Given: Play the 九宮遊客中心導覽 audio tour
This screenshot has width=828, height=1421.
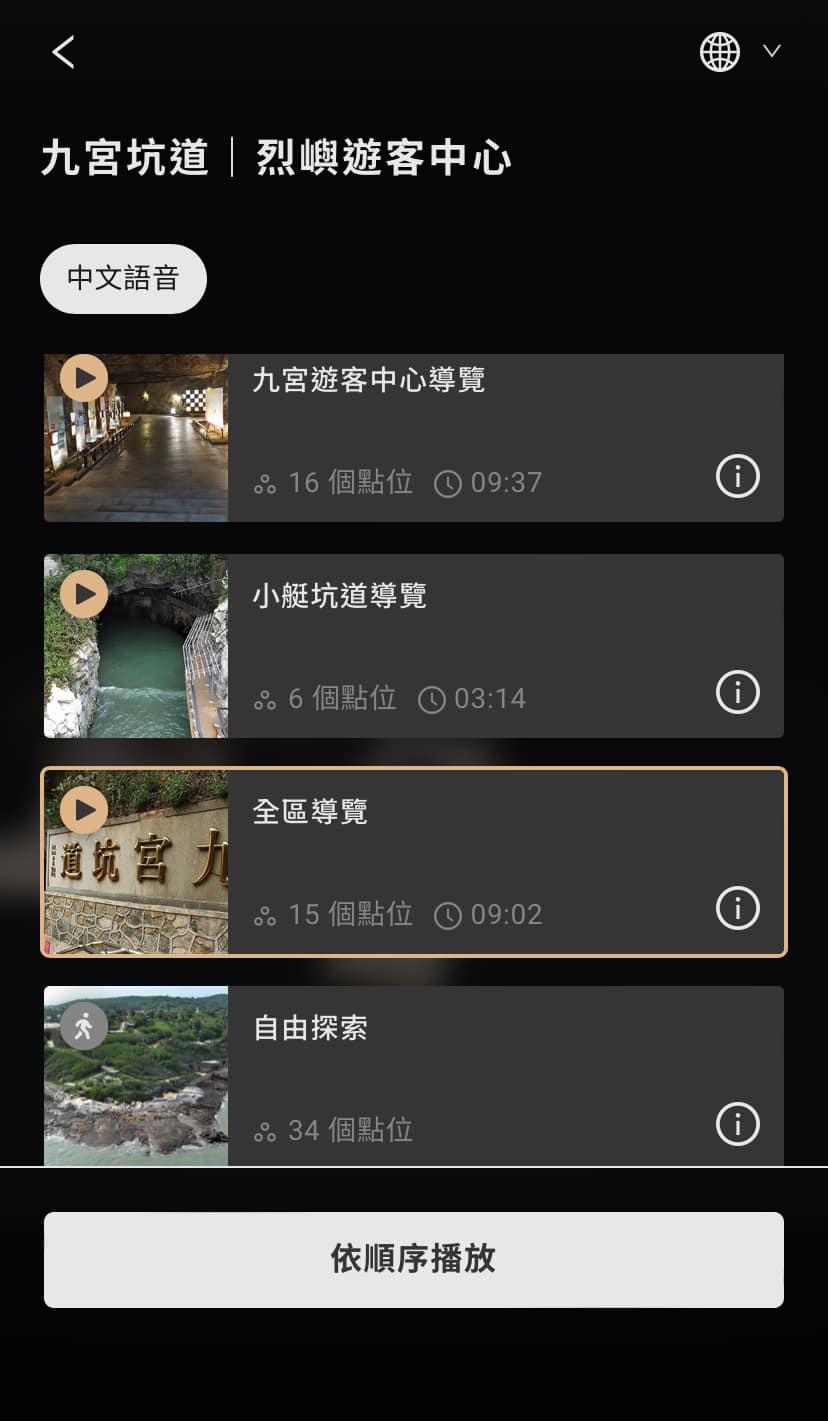Looking at the screenshot, I should (x=84, y=379).
